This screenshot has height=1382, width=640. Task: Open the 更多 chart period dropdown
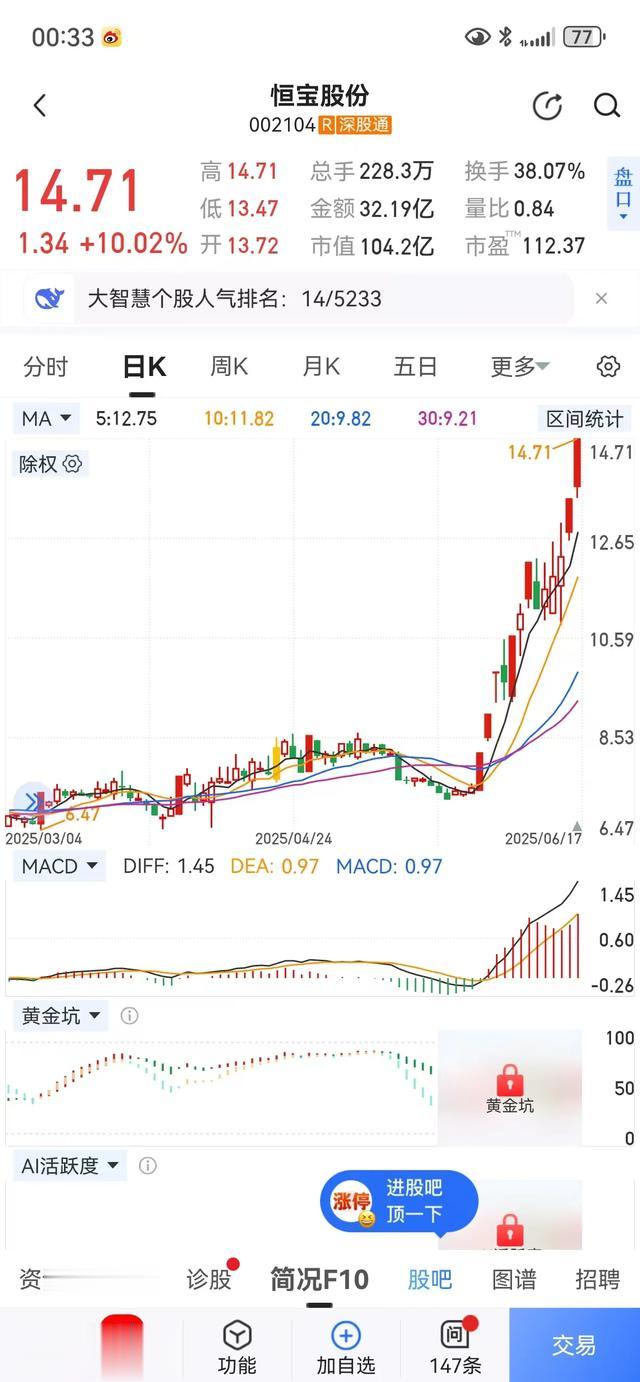[x=519, y=367]
